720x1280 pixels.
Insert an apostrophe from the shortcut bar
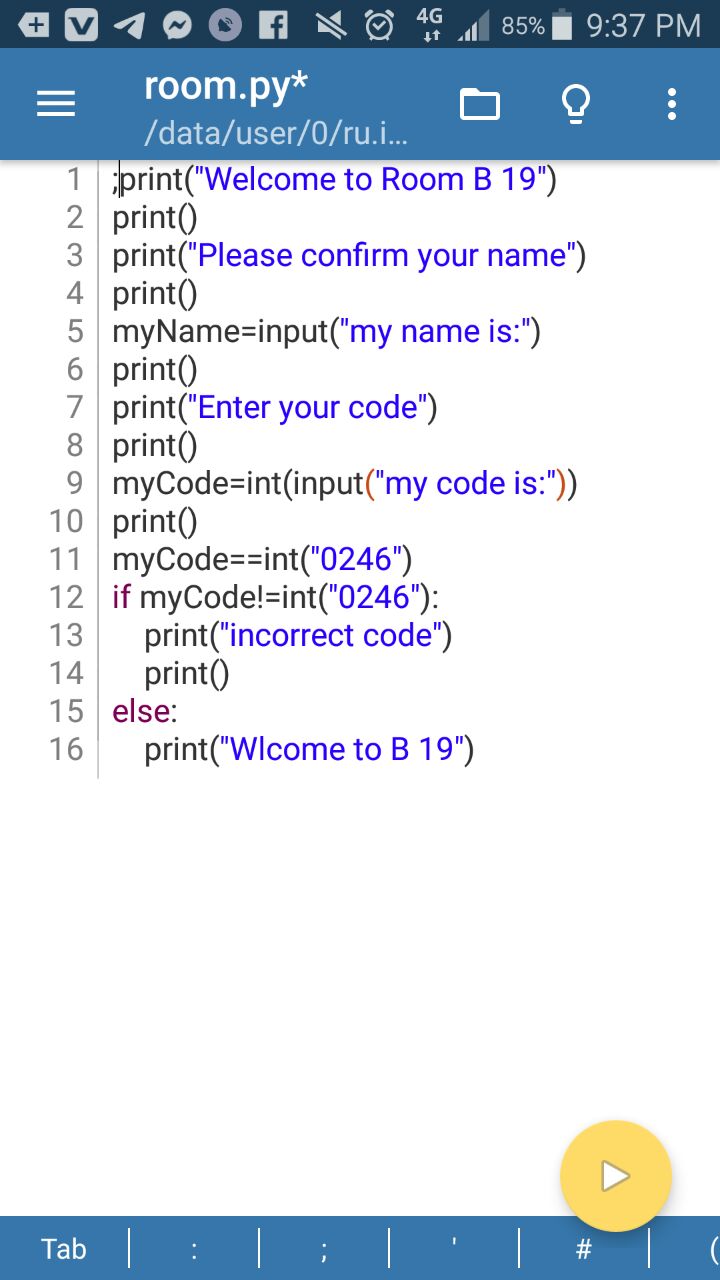454,1248
